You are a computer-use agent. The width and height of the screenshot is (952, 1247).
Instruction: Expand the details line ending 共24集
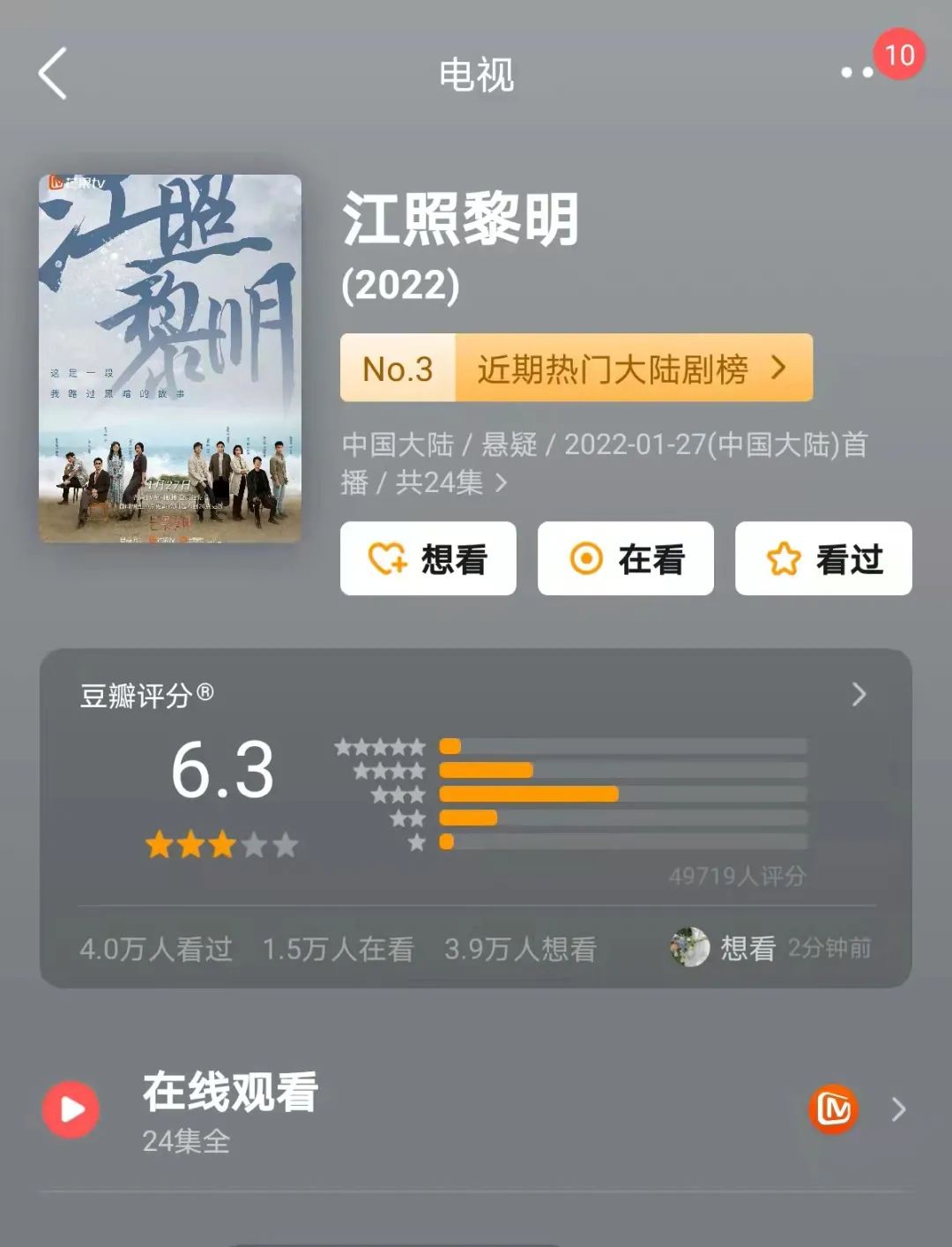(x=501, y=482)
